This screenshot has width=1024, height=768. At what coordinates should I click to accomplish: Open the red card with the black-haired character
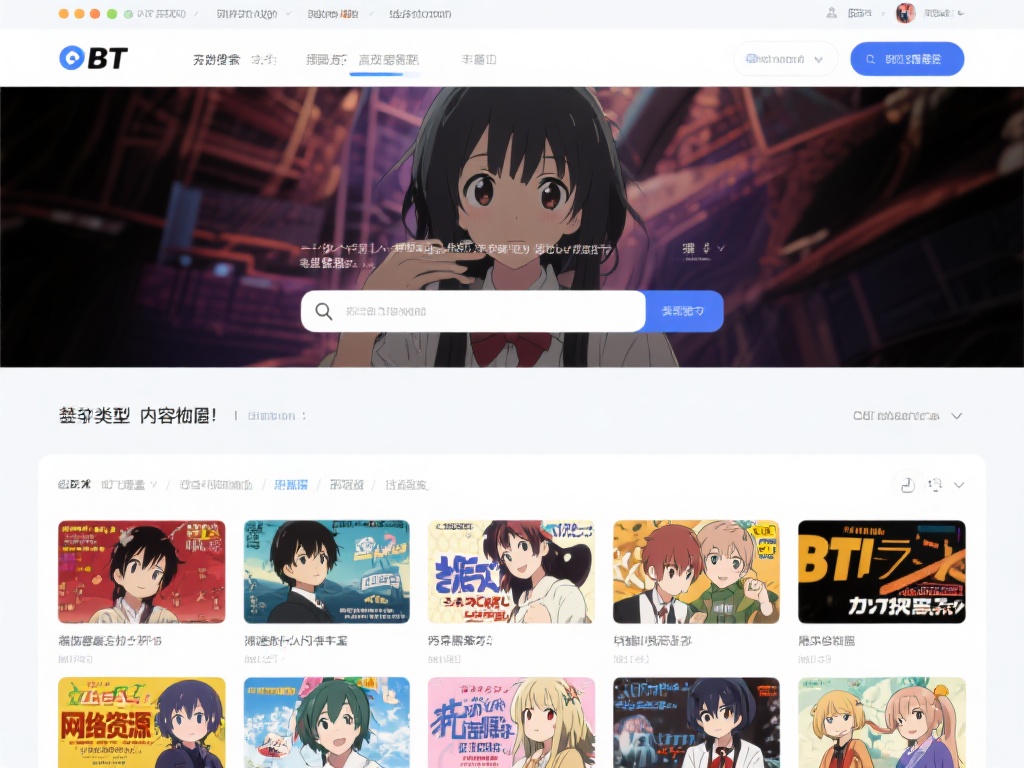coord(141,571)
